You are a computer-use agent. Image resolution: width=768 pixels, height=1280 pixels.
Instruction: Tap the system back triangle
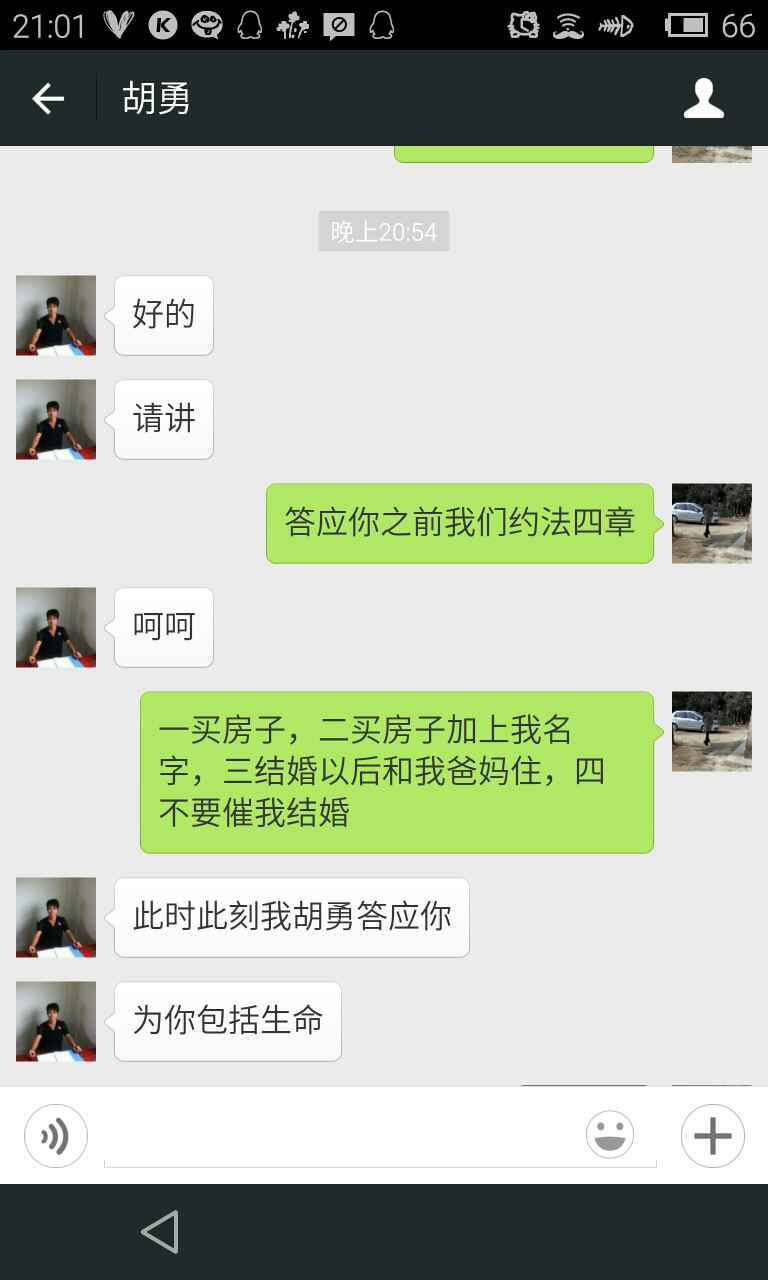[160, 1232]
